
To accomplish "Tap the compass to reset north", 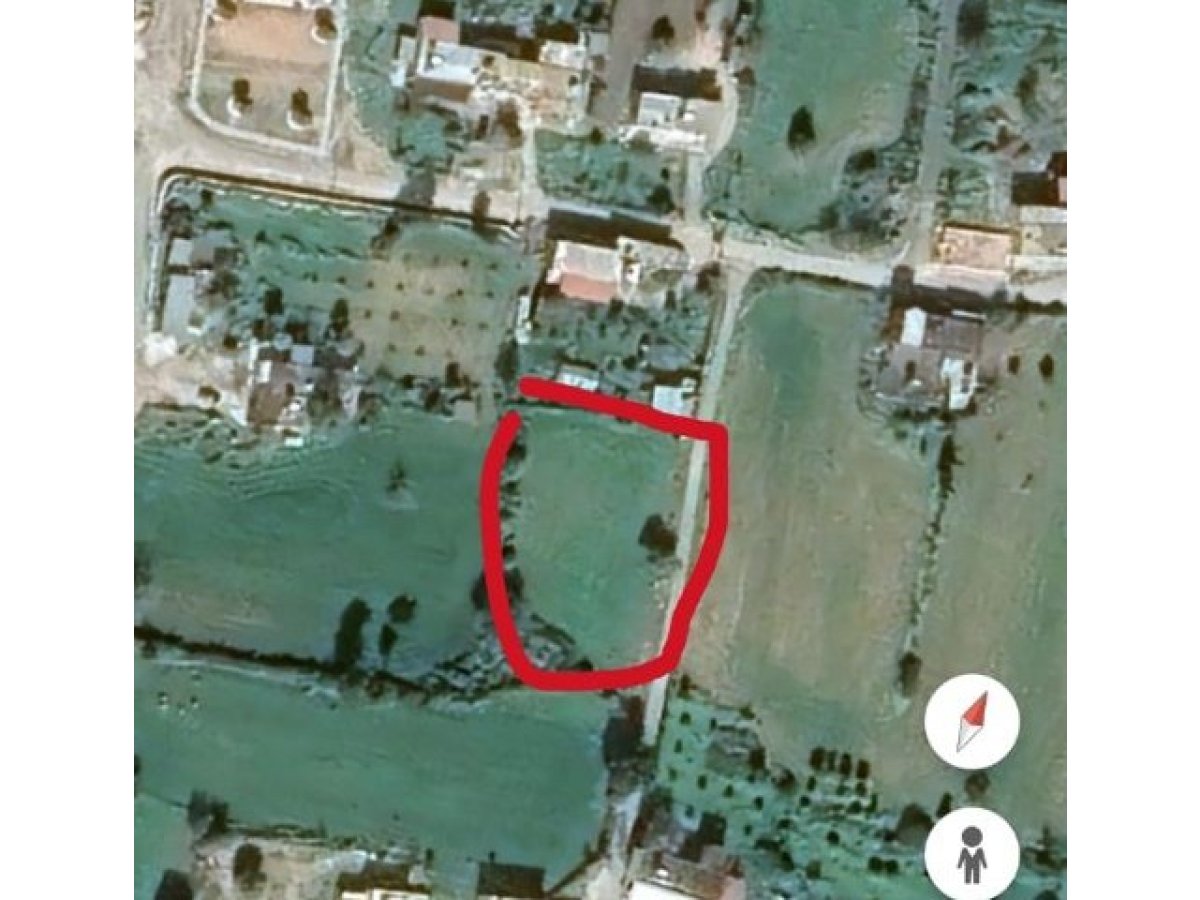I will coord(971,721).
